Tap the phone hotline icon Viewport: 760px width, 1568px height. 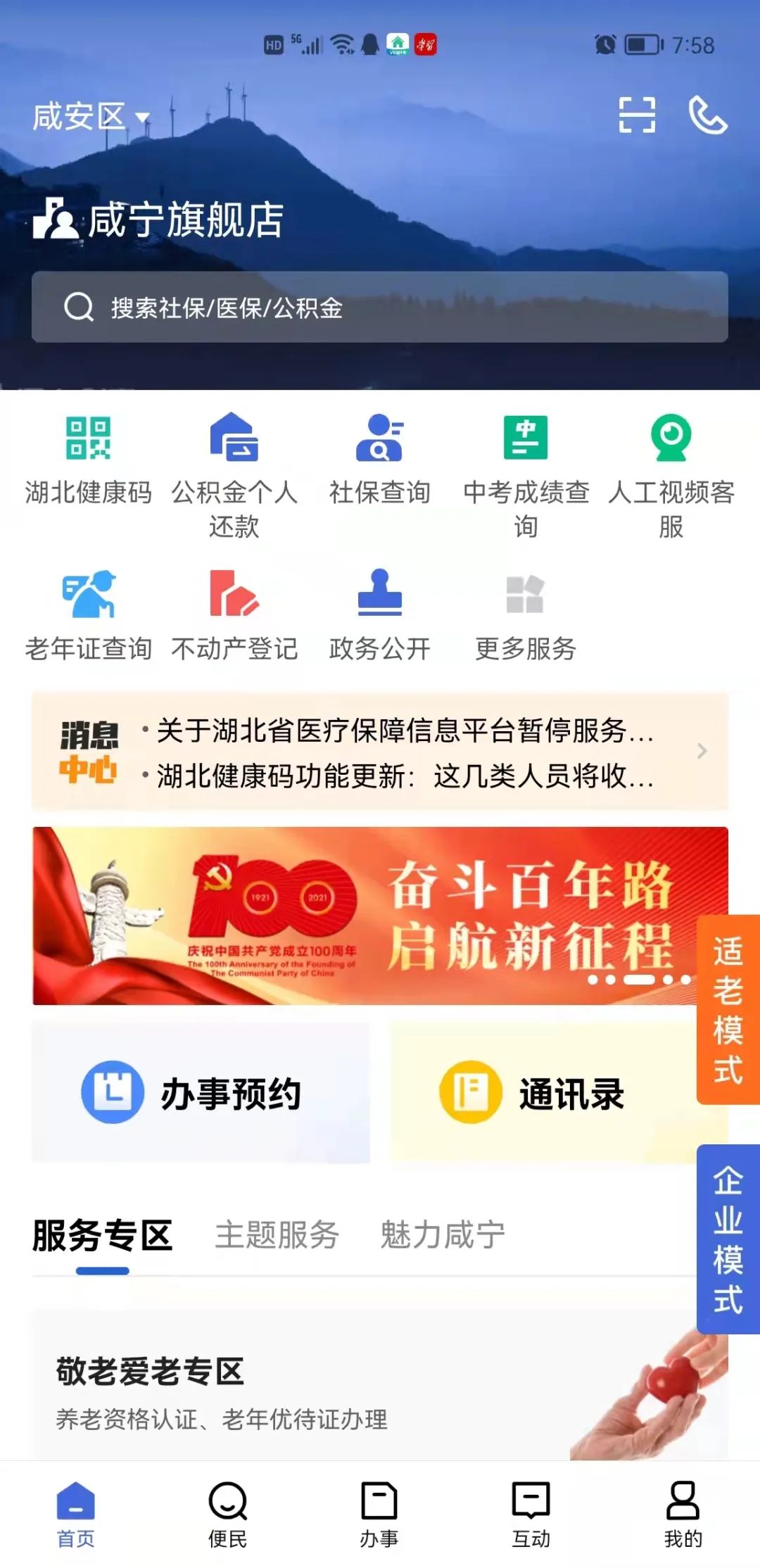pos(707,115)
